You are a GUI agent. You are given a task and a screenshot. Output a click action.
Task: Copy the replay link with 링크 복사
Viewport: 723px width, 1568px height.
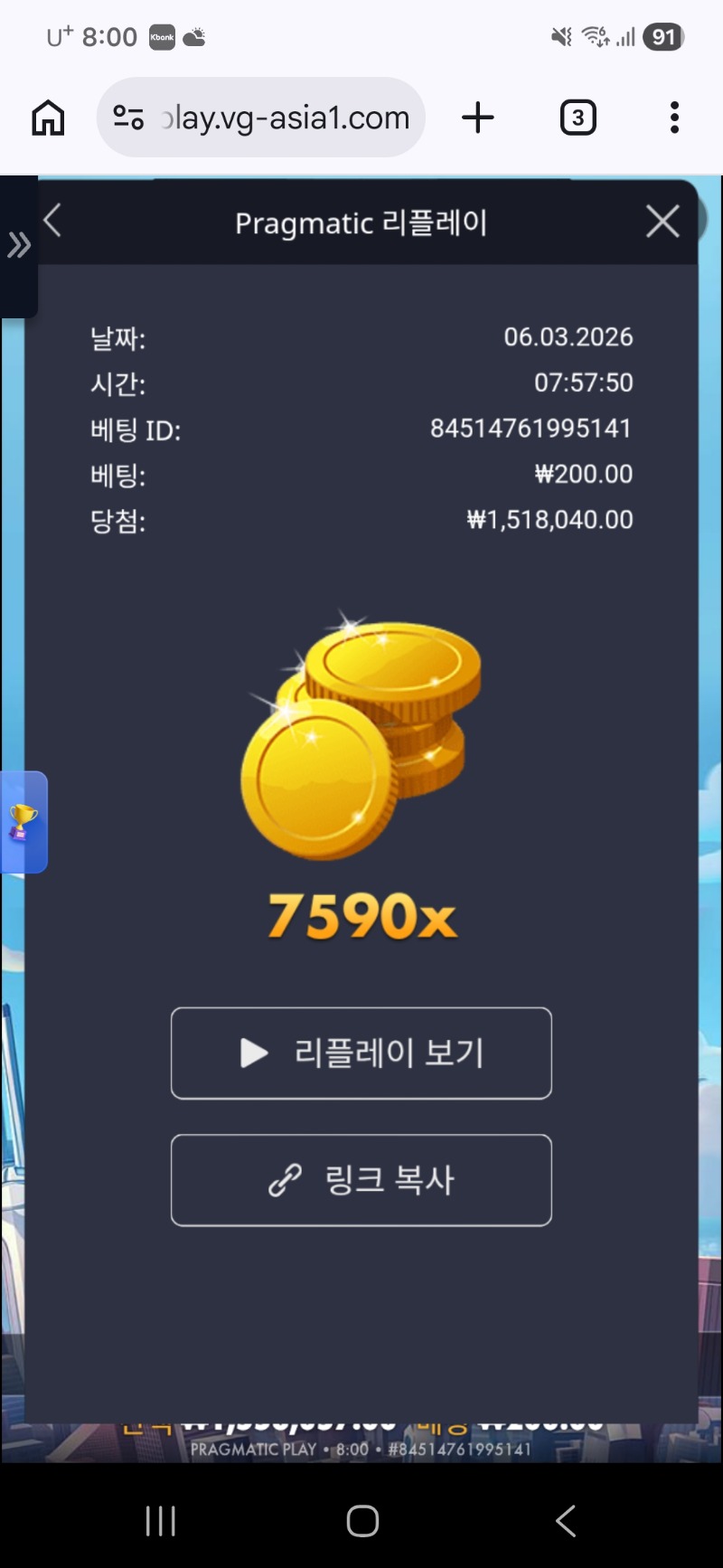(361, 1180)
